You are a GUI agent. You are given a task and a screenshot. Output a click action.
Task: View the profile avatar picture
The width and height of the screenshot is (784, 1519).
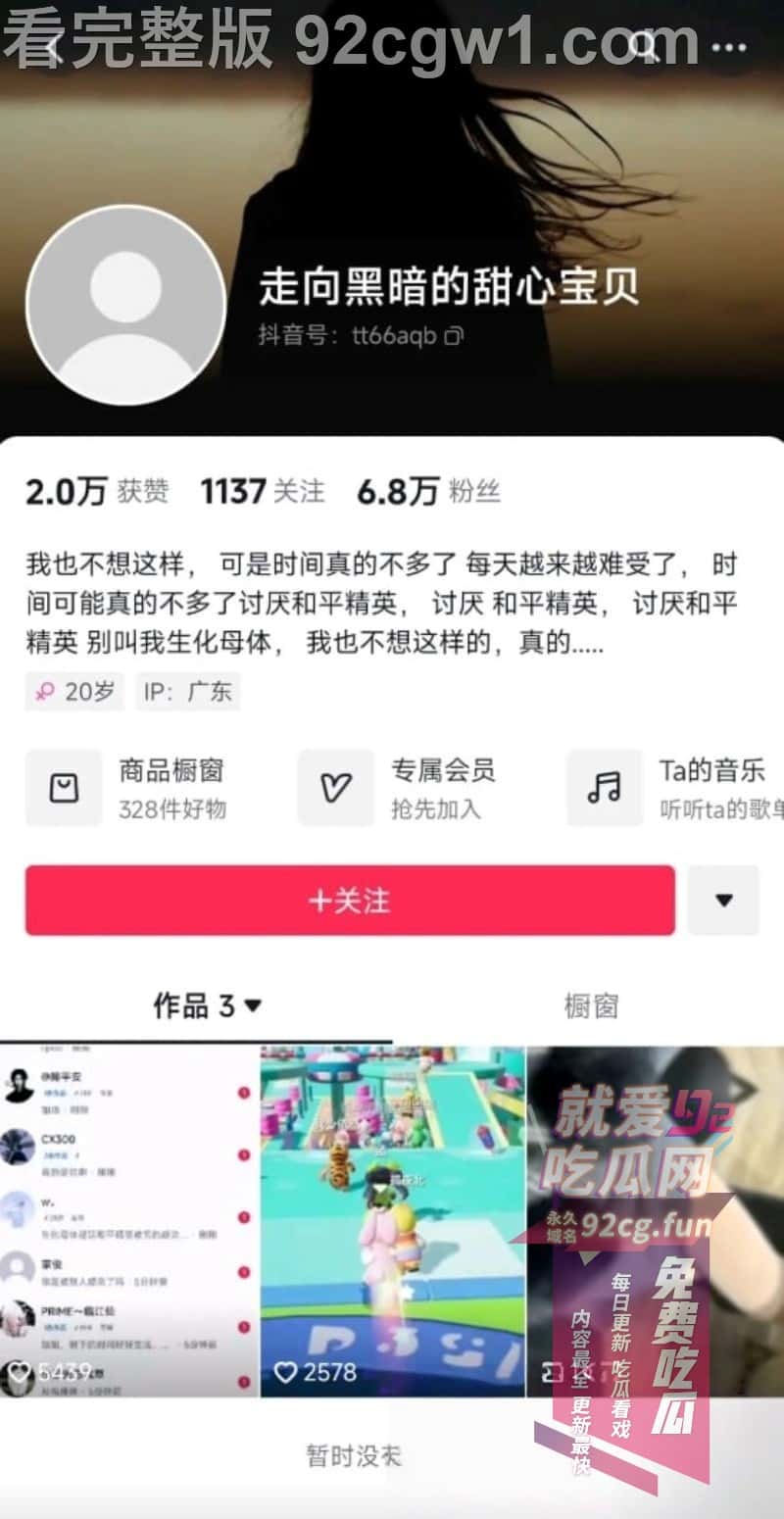click(125, 305)
